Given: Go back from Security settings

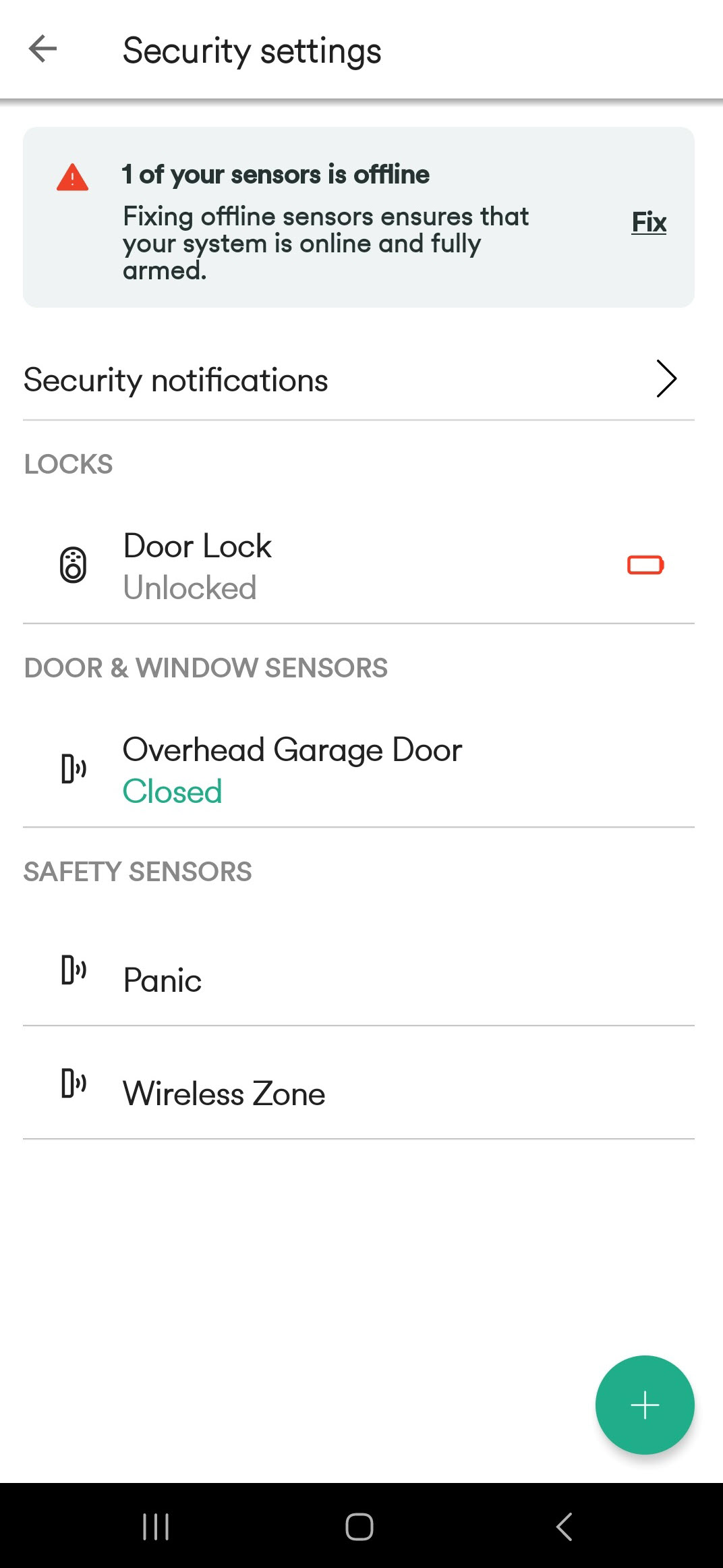Looking at the screenshot, I should tap(42, 49).
